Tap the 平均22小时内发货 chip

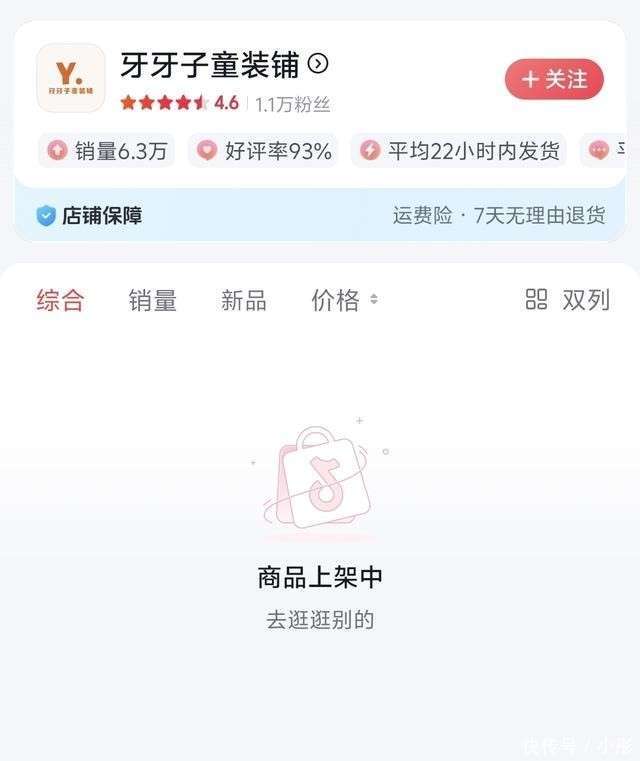pyautogui.click(x=458, y=151)
